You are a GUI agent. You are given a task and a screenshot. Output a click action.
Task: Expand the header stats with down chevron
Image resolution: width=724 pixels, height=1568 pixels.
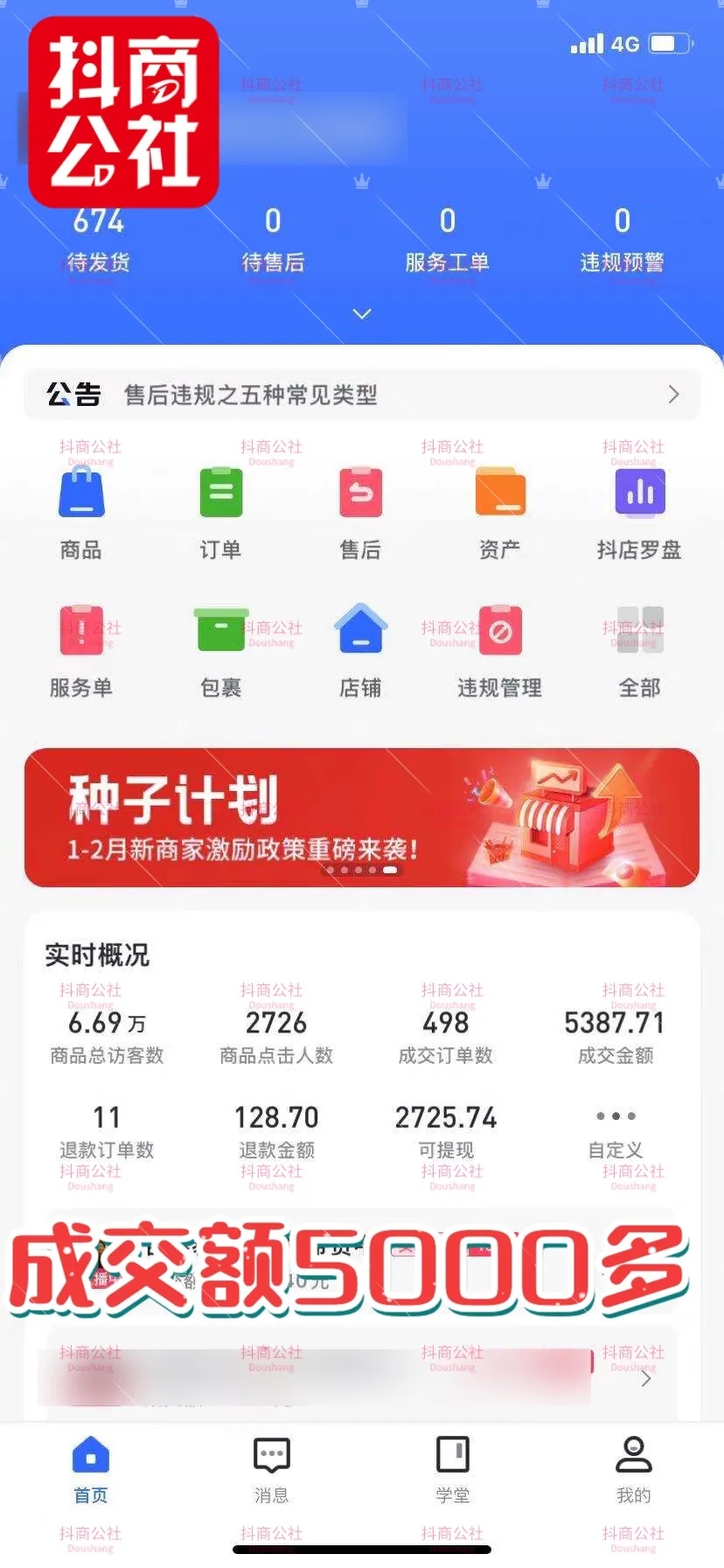tap(361, 313)
